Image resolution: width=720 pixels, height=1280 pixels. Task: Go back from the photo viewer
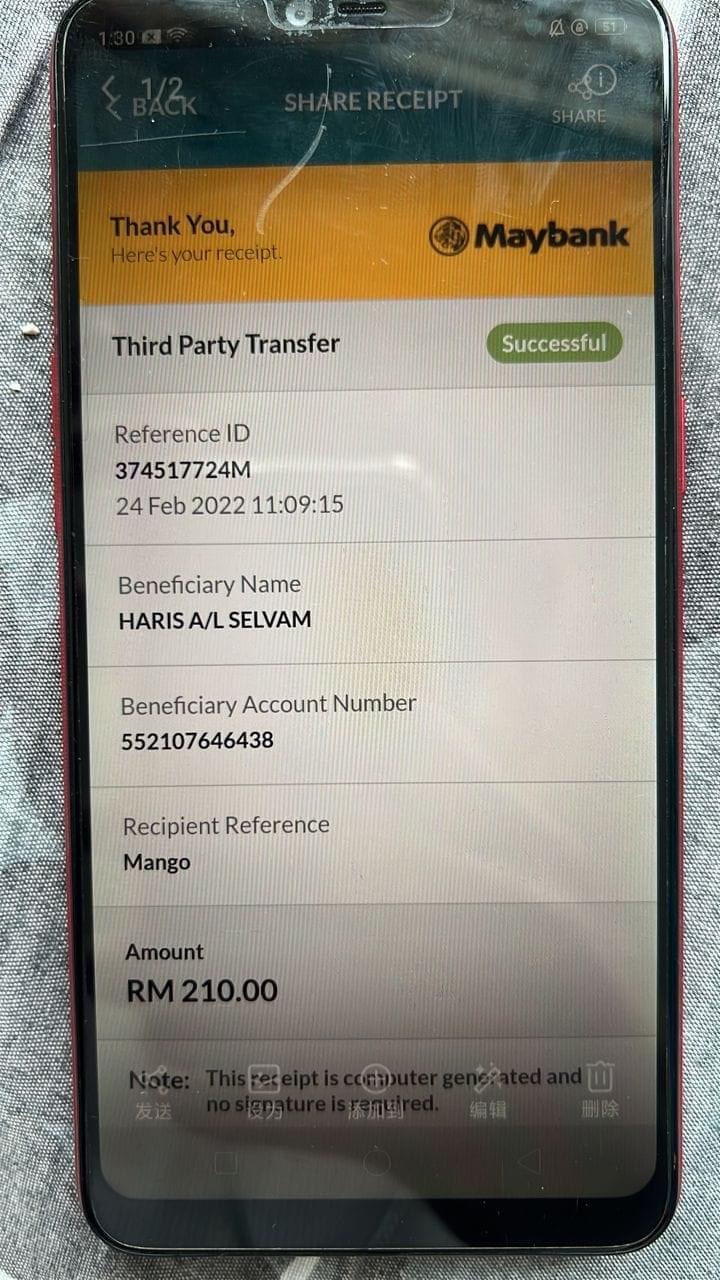pyautogui.click(x=112, y=97)
